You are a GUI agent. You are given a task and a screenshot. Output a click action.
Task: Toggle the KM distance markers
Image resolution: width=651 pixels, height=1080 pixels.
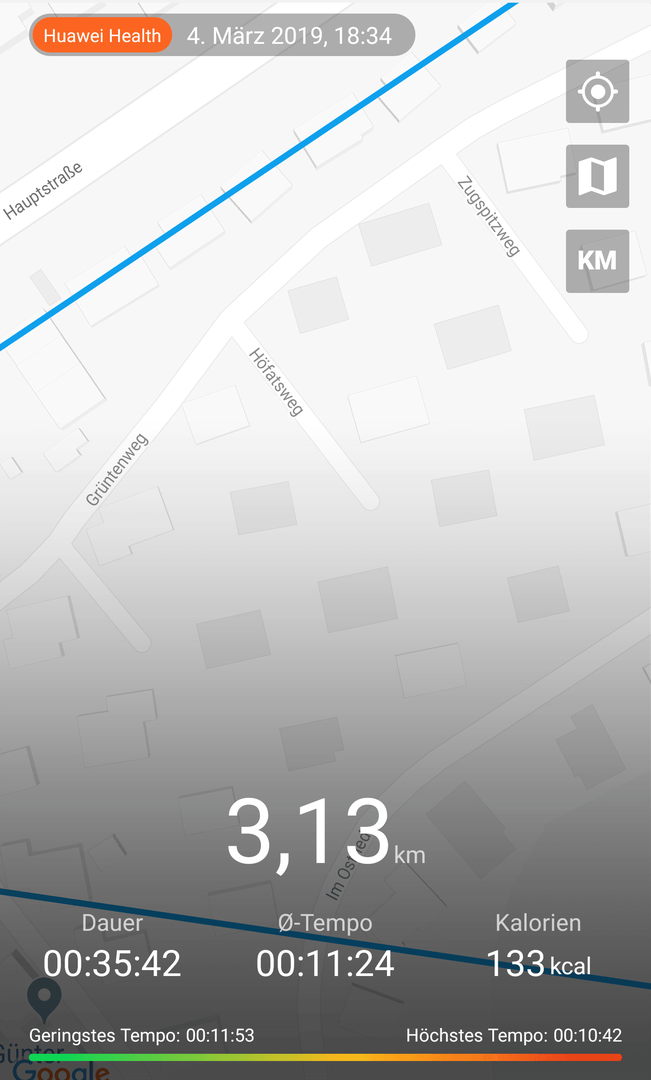click(597, 261)
